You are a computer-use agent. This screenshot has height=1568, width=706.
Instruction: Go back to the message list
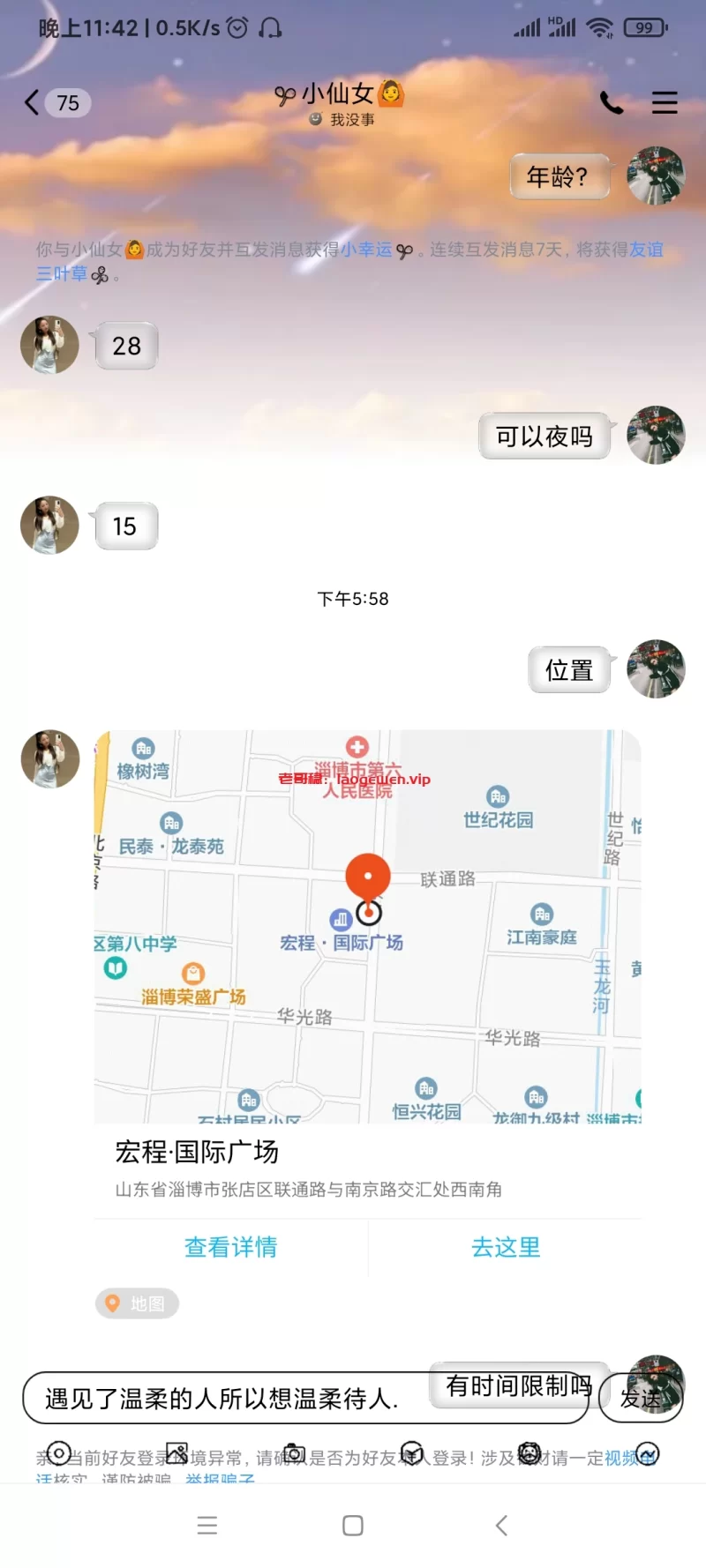[33, 102]
